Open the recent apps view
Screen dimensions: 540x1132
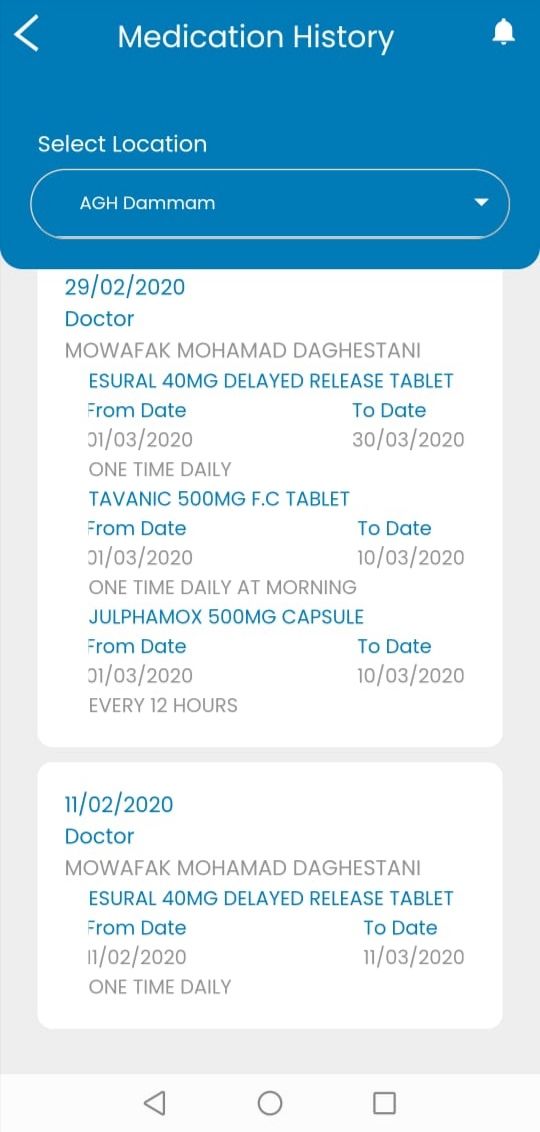(x=384, y=1102)
